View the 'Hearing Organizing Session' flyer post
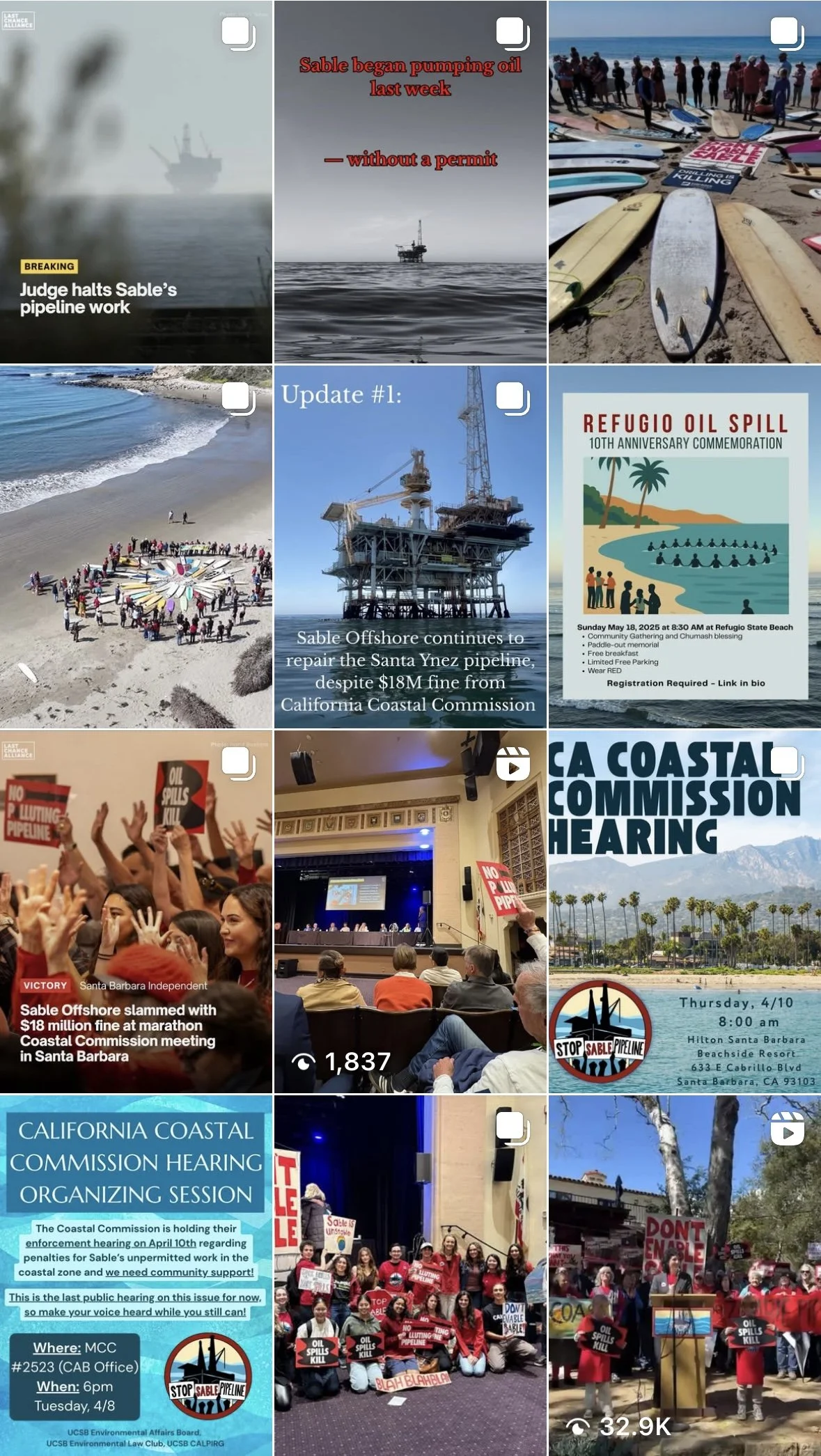This screenshot has width=821, height=1456. (136, 1276)
